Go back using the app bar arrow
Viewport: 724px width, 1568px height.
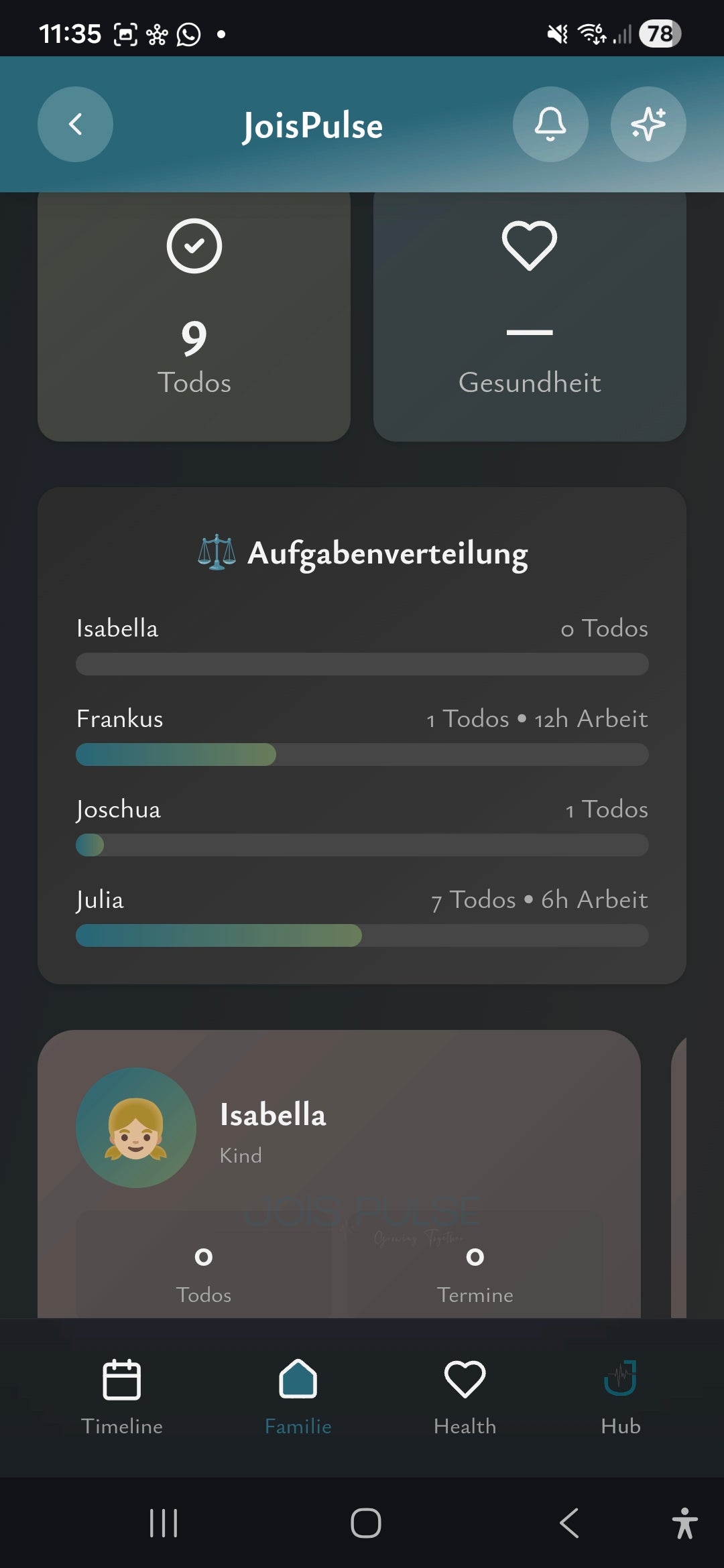click(75, 124)
